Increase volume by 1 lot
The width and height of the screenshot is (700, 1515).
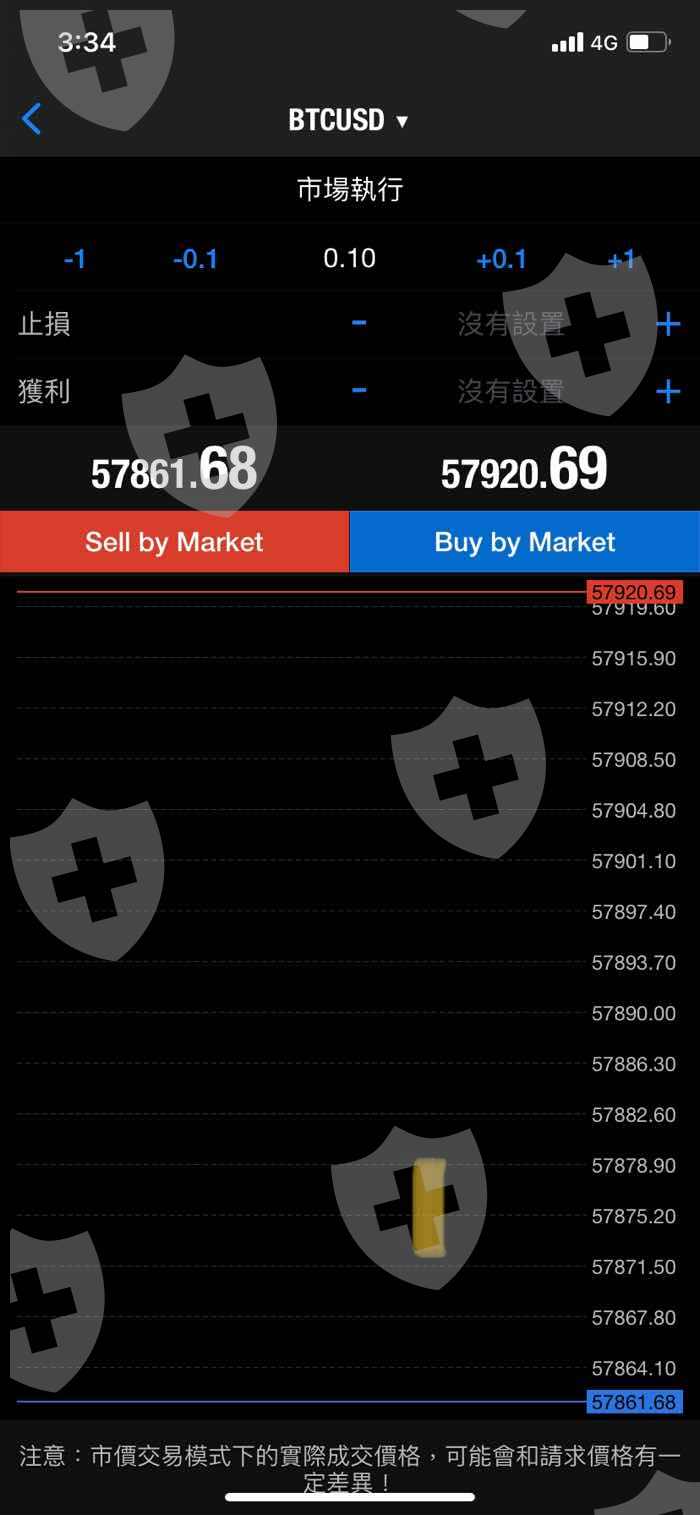click(622, 260)
